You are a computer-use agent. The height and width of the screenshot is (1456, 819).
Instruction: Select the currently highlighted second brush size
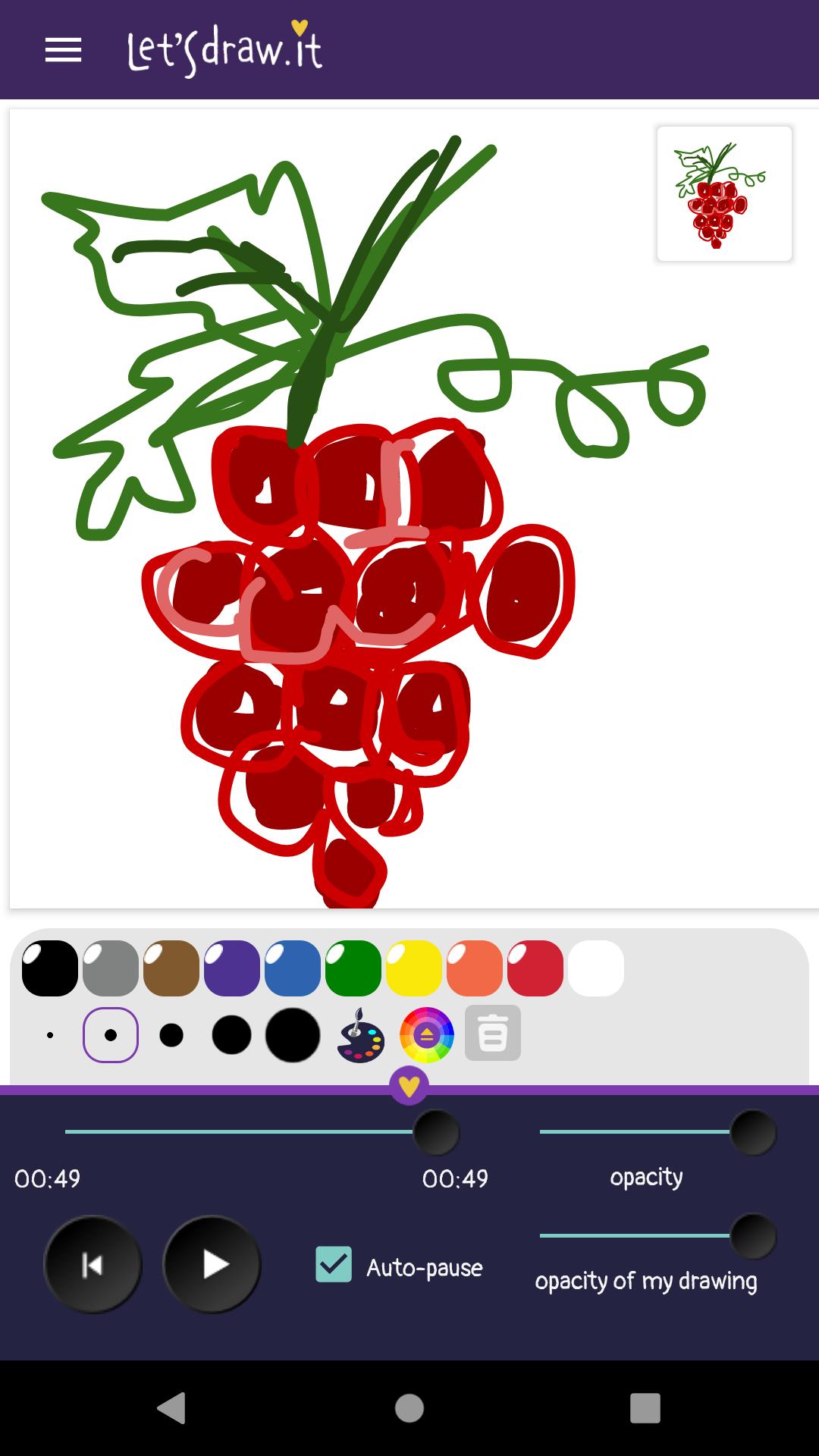tap(111, 1033)
